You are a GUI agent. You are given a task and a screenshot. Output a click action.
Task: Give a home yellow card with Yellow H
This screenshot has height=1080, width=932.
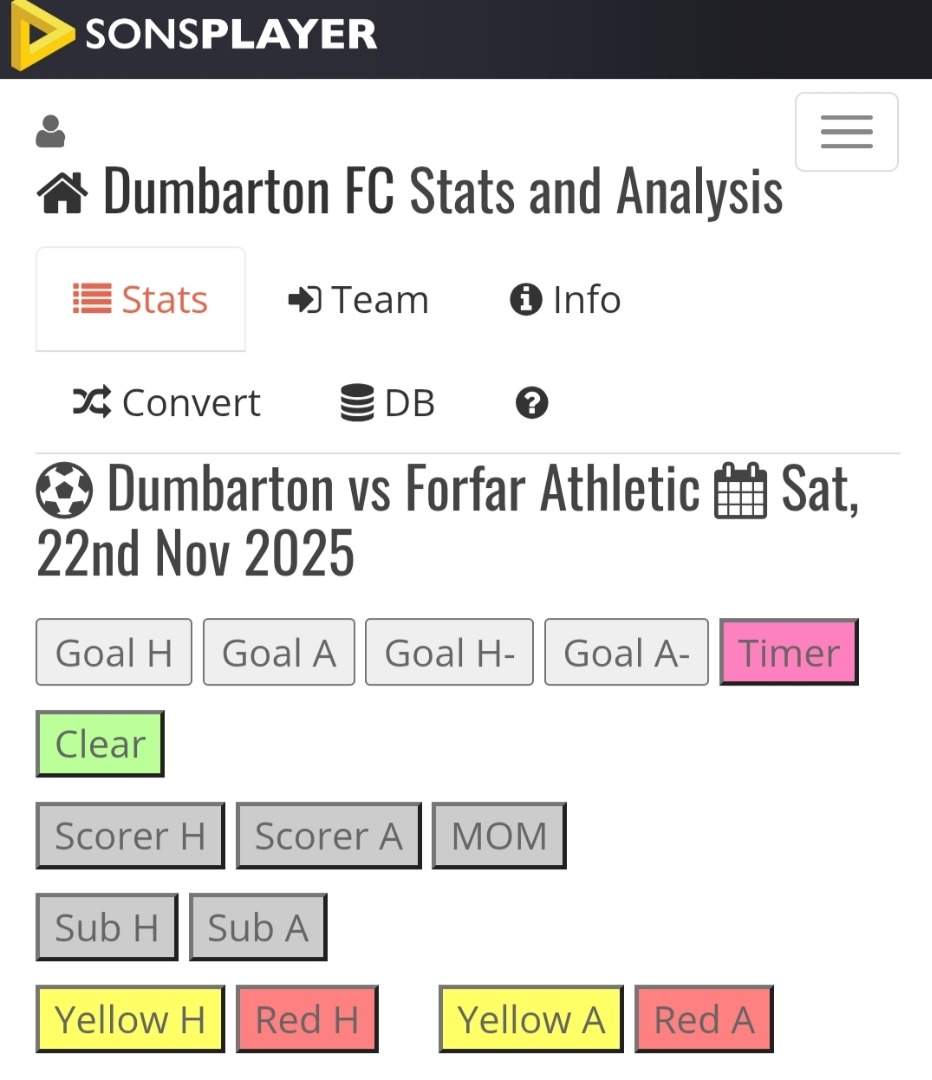130,1020
